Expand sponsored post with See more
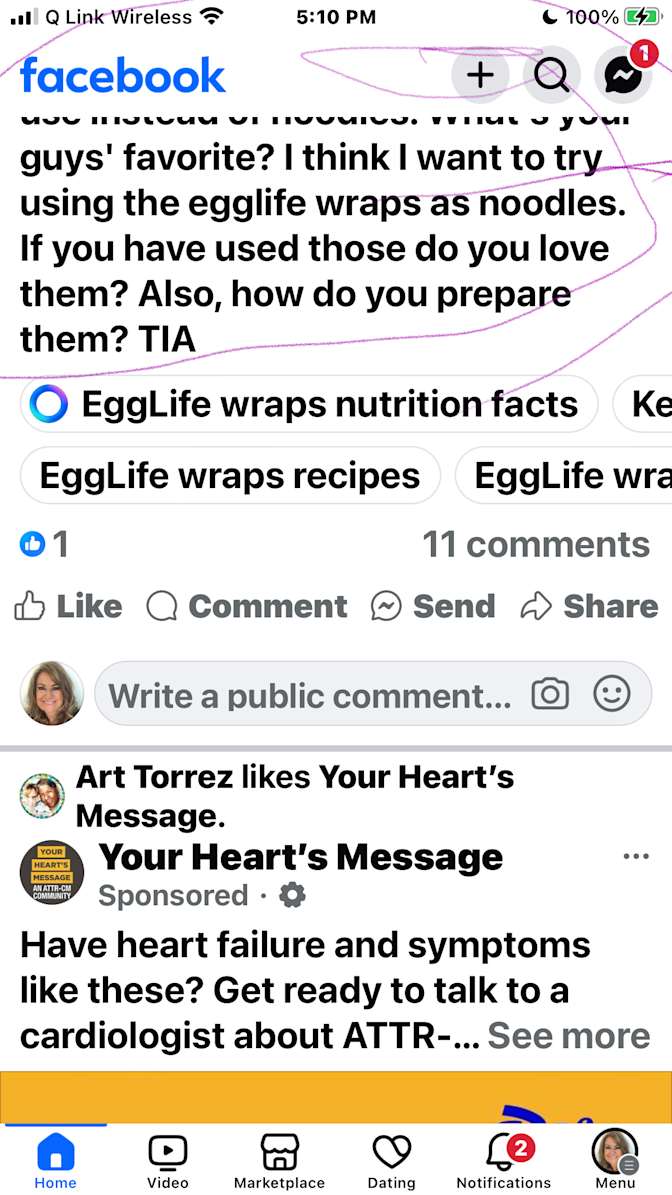672x1195 pixels. [x=568, y=1036]
